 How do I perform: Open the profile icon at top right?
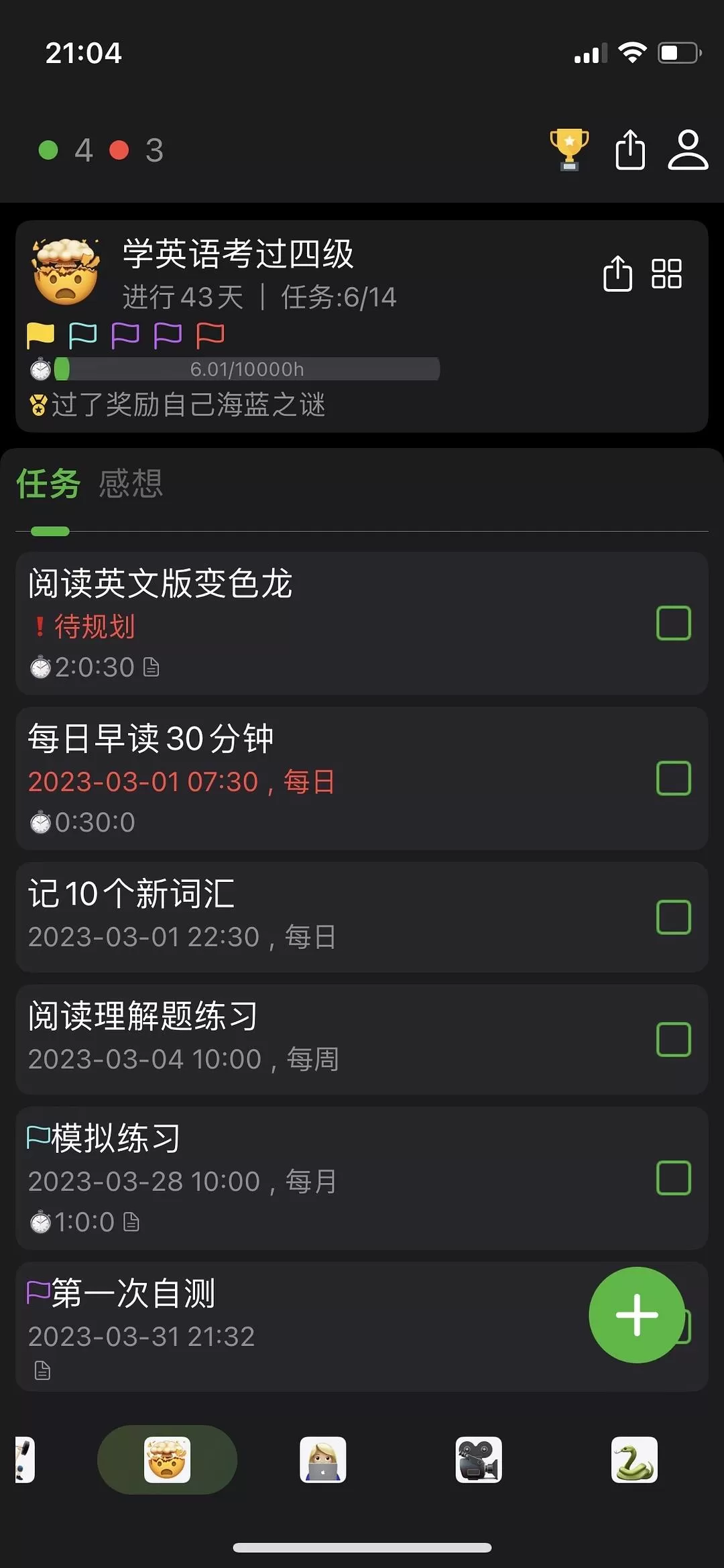tap(688, 149)
